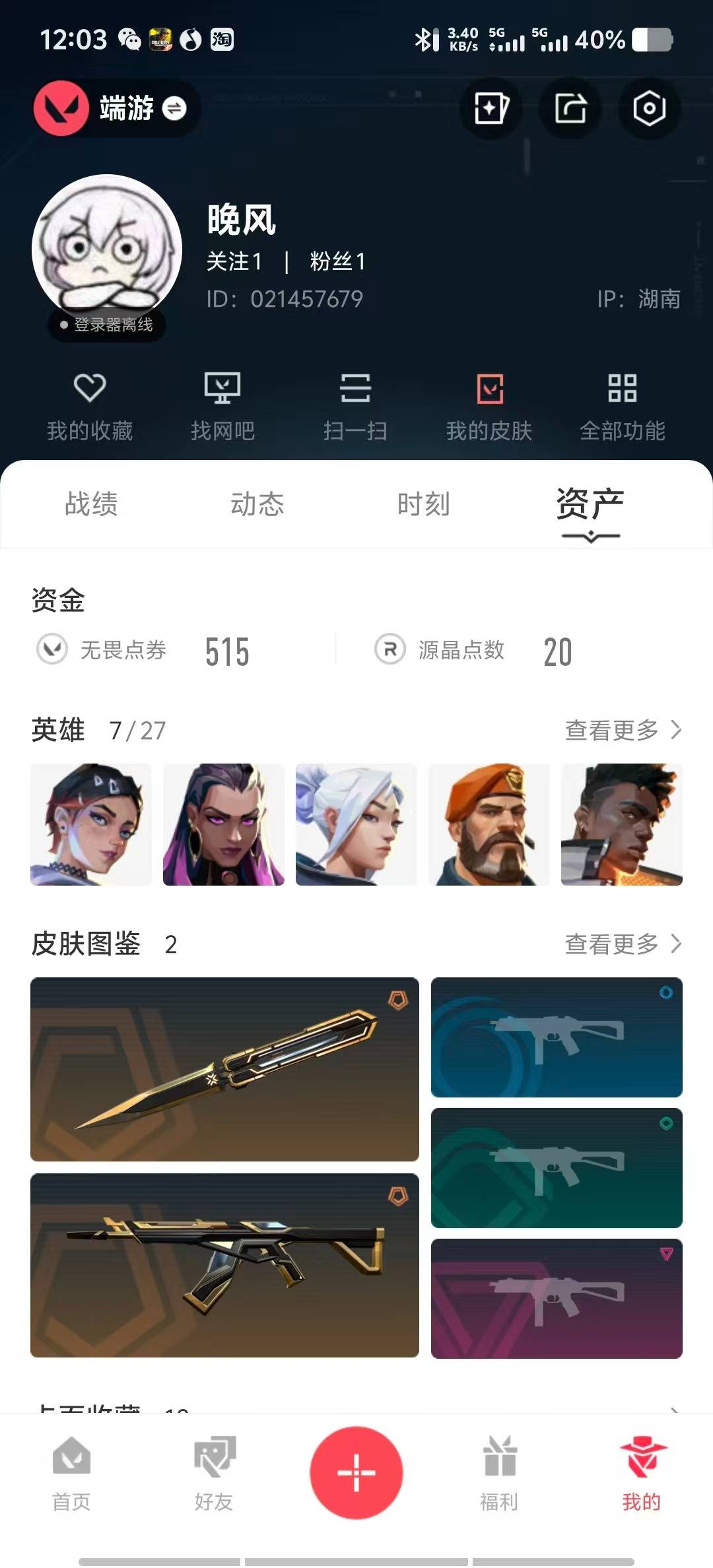Go to the 首页 home tab

coord(71,1473)
